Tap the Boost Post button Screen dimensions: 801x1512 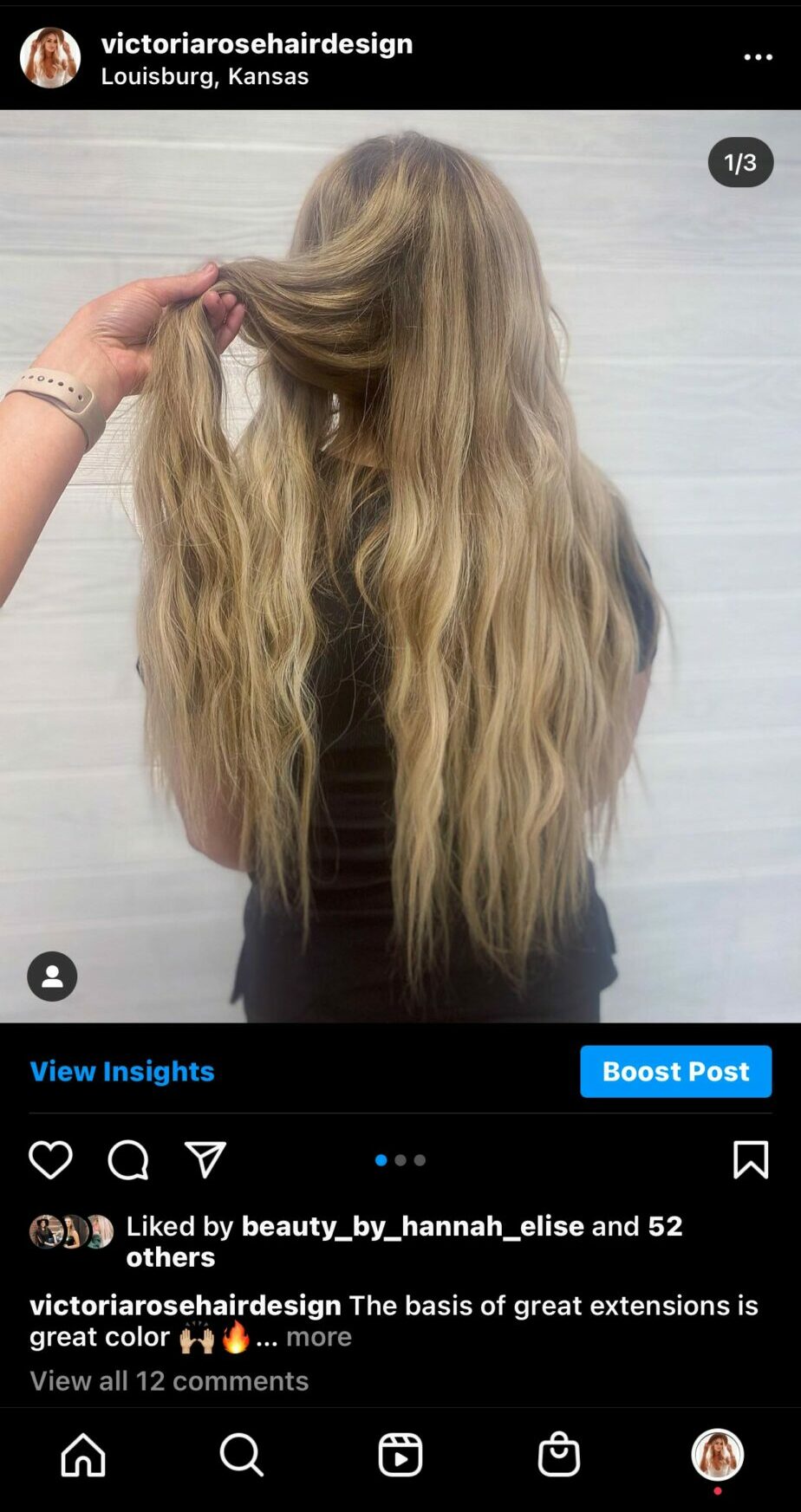click(675, 1071)
